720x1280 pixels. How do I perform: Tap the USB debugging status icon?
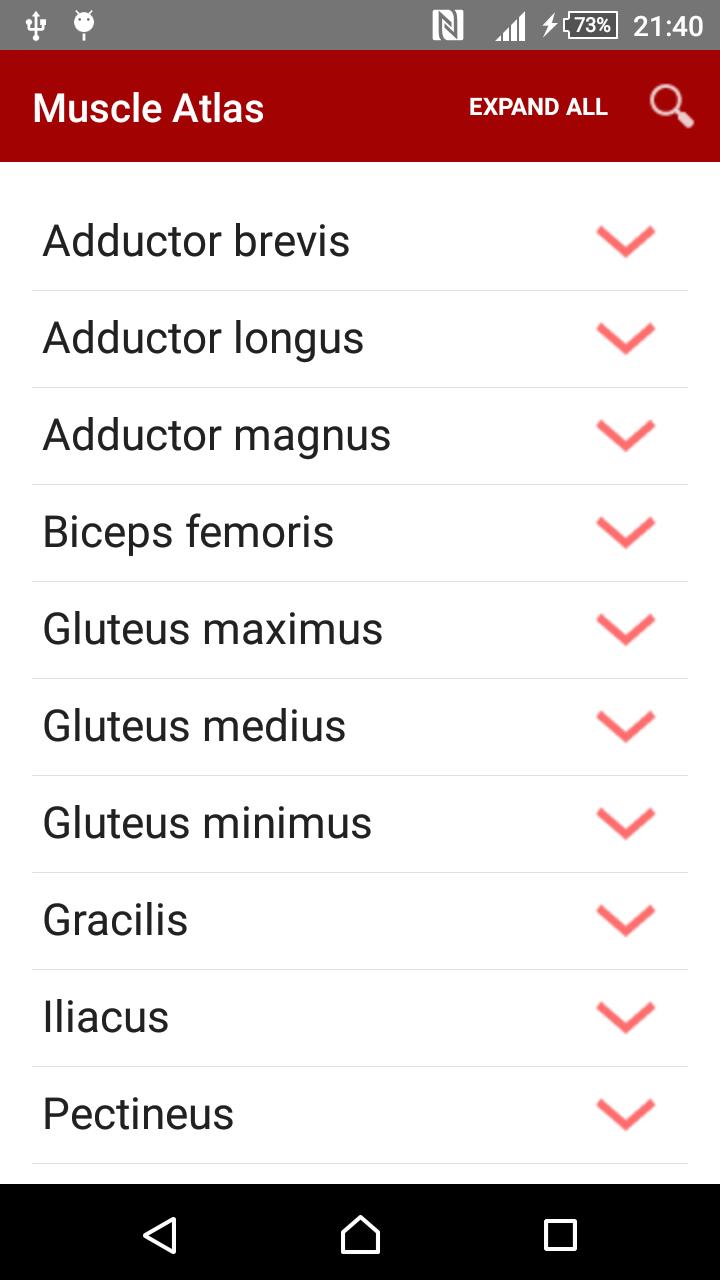36,25
